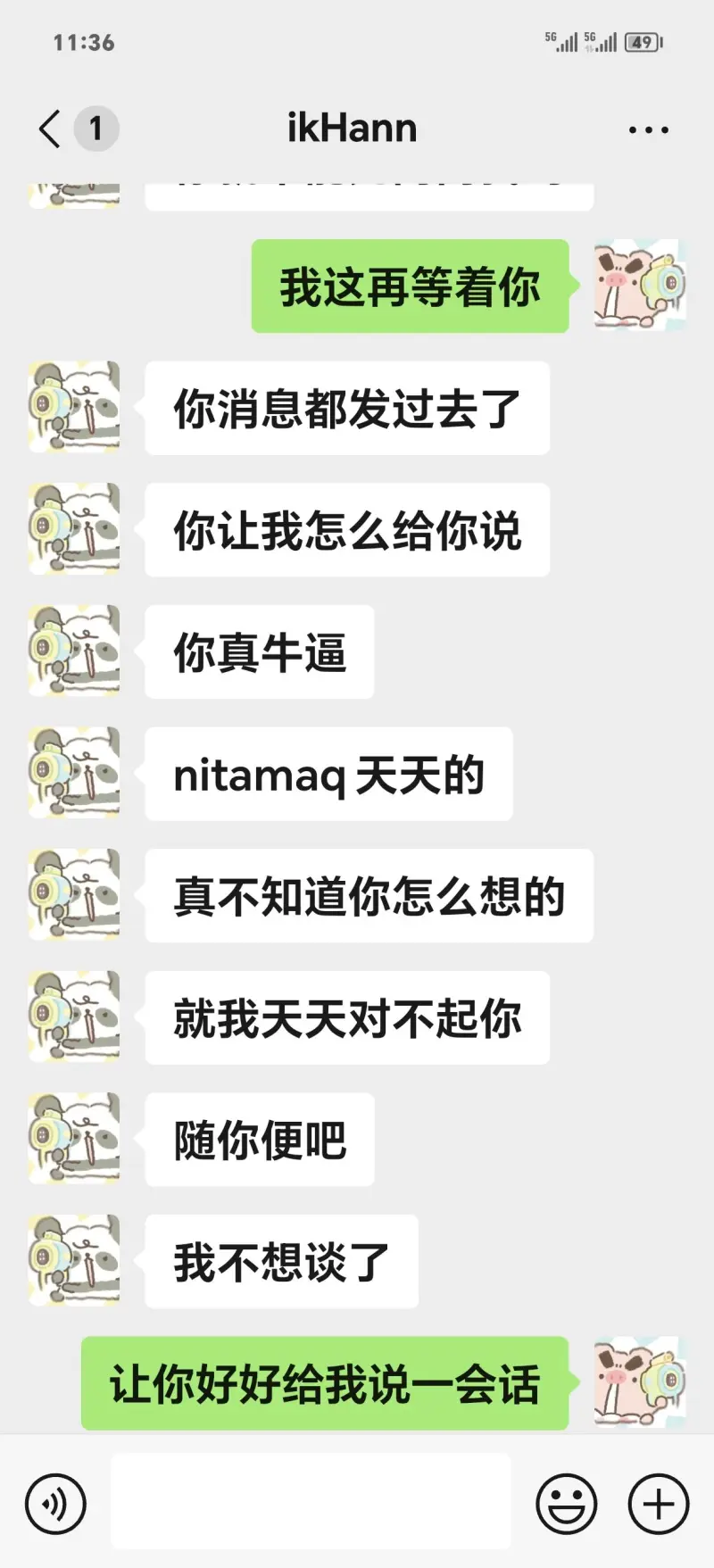This screenshot has height=1568, width=714.
Task: Open my avatar beside "让你好好给我说一会话"
Action: [x=641, y=1382]
